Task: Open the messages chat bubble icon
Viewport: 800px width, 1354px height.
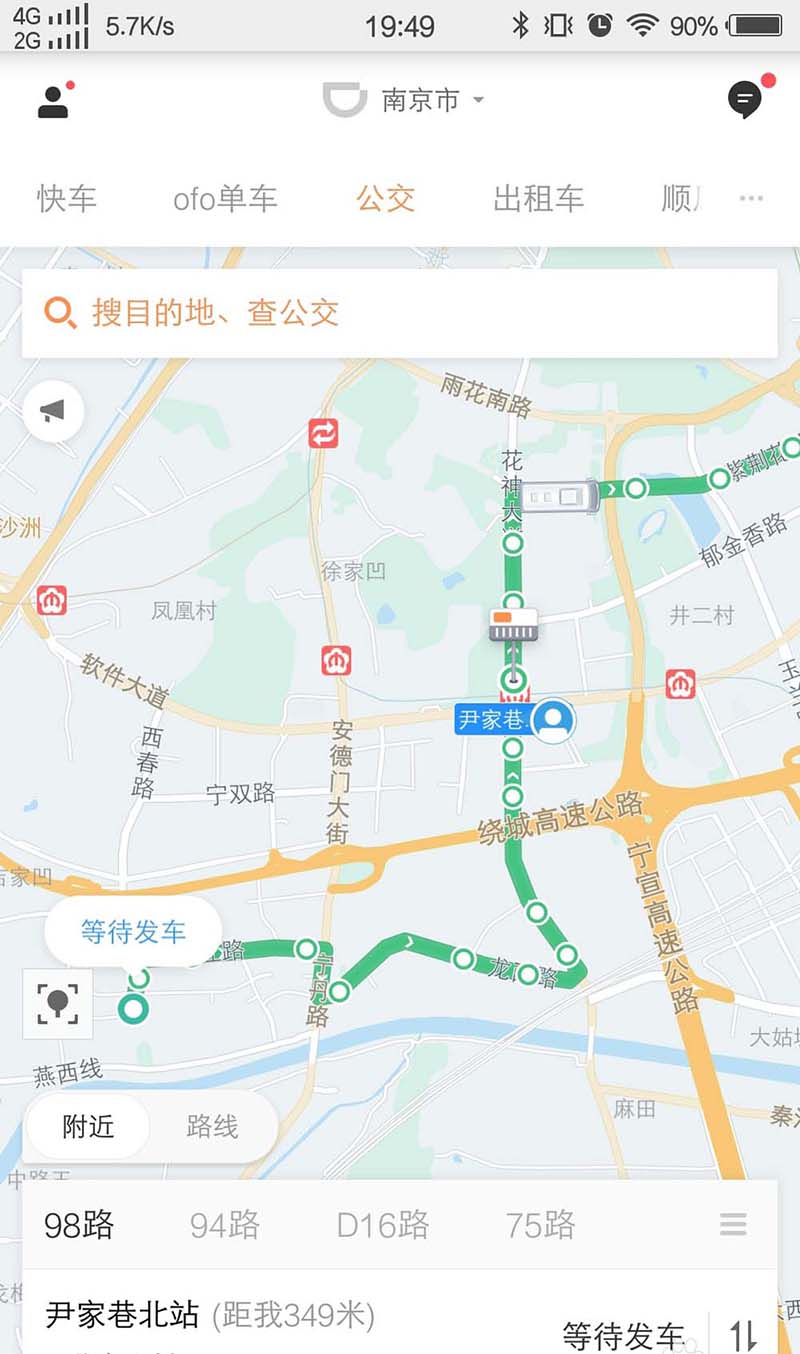Action: click(x=745, y=99)
